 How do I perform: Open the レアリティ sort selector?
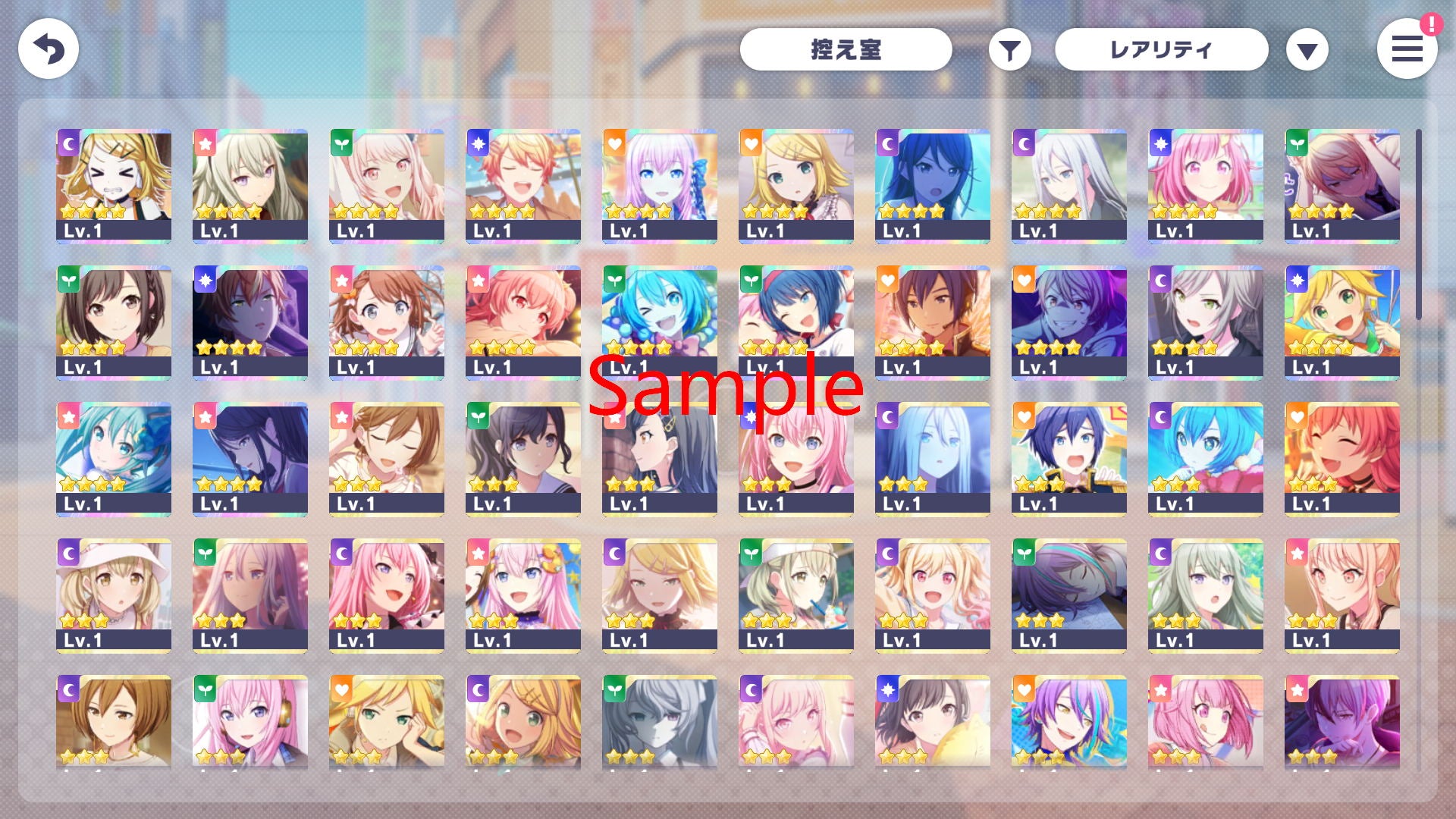point(1161,49)
